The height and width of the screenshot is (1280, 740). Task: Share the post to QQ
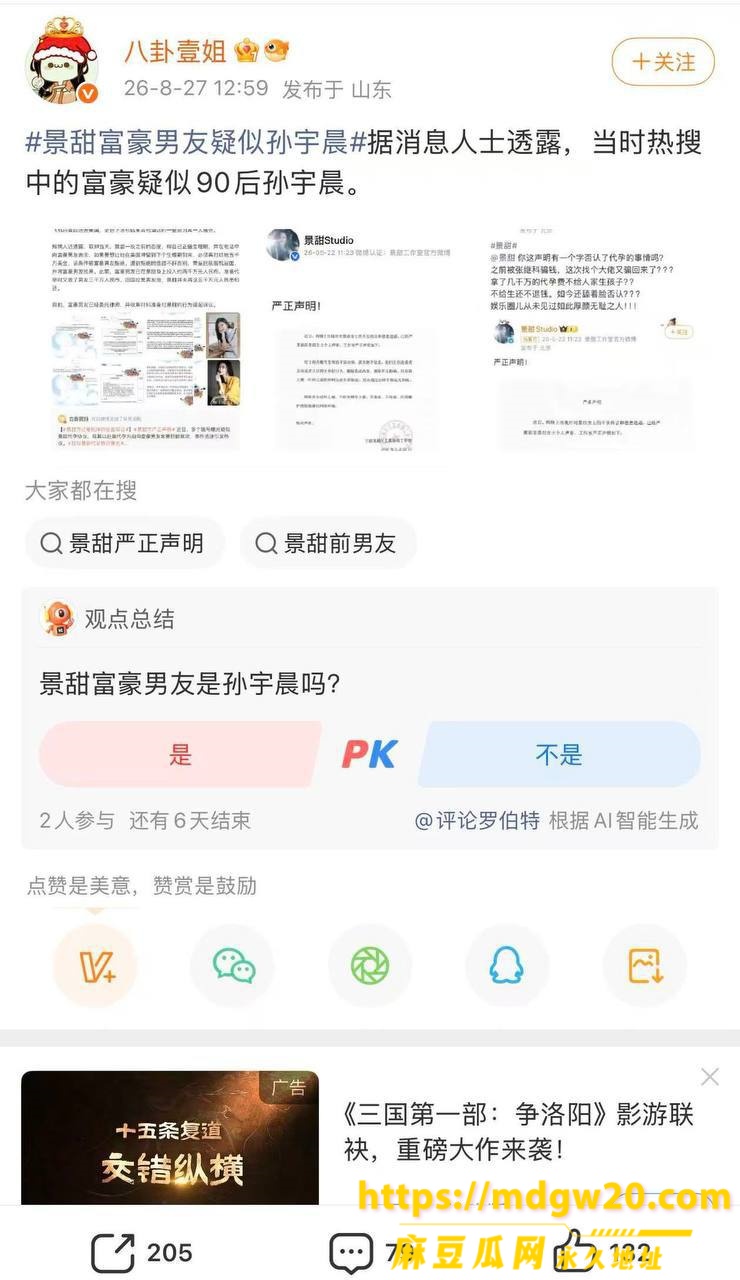[507, 965]
